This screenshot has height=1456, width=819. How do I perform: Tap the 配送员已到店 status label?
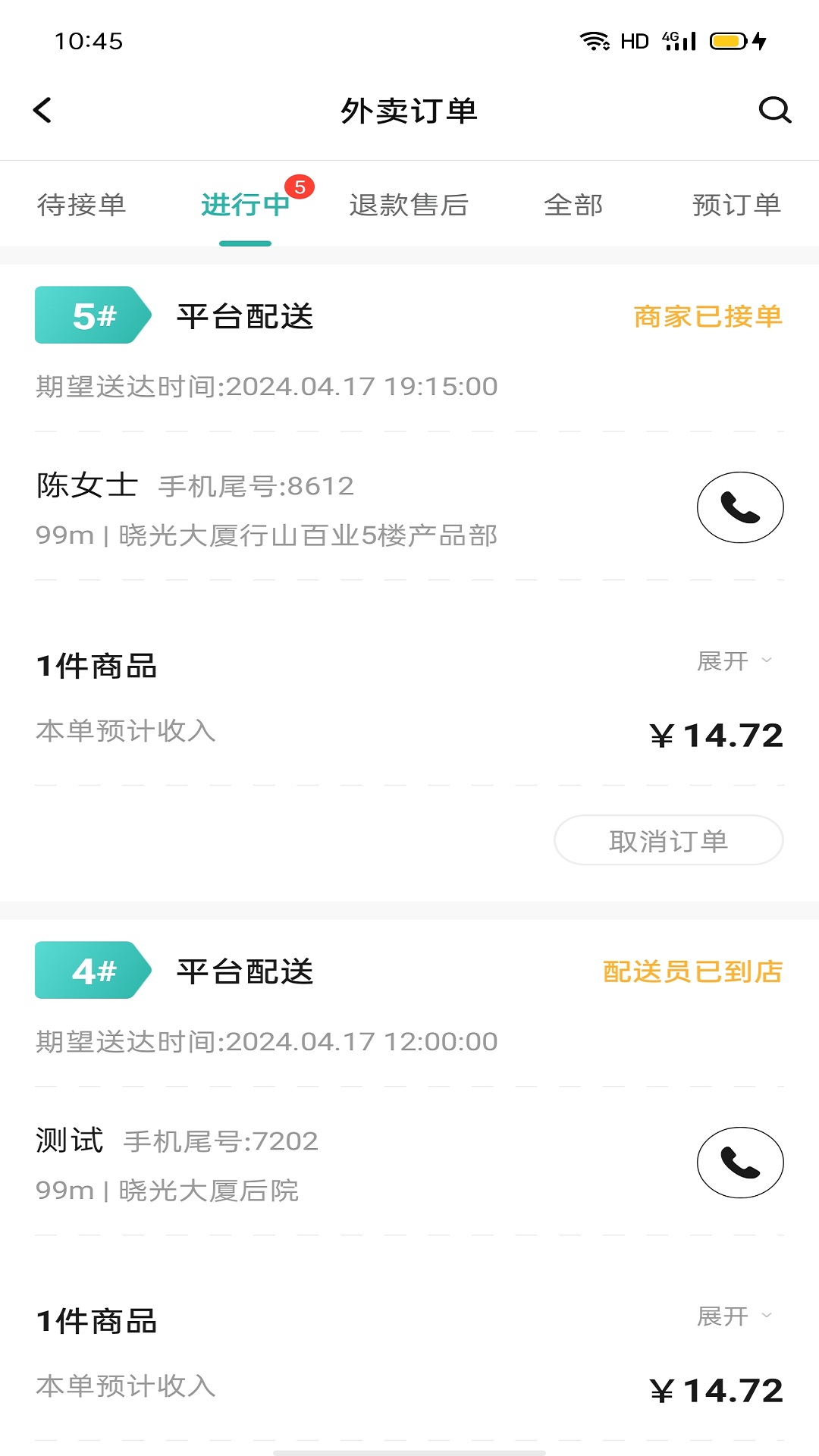693,971
